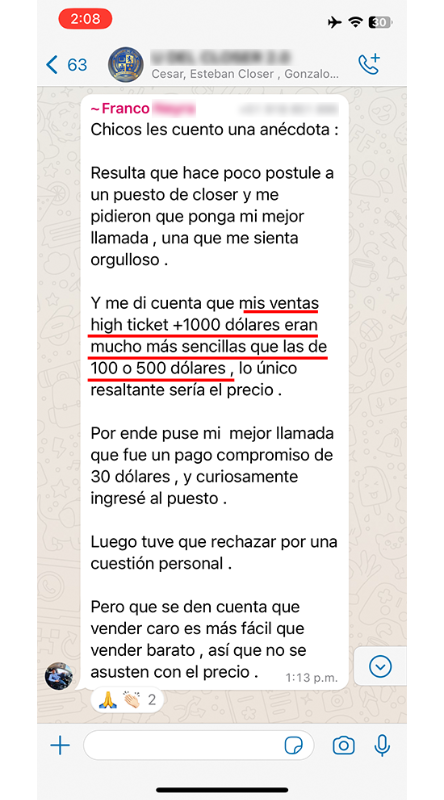The height and width of the screenshot is (800, 444).
Task: Open Franco's profile picture
Action: click(59, 676)
